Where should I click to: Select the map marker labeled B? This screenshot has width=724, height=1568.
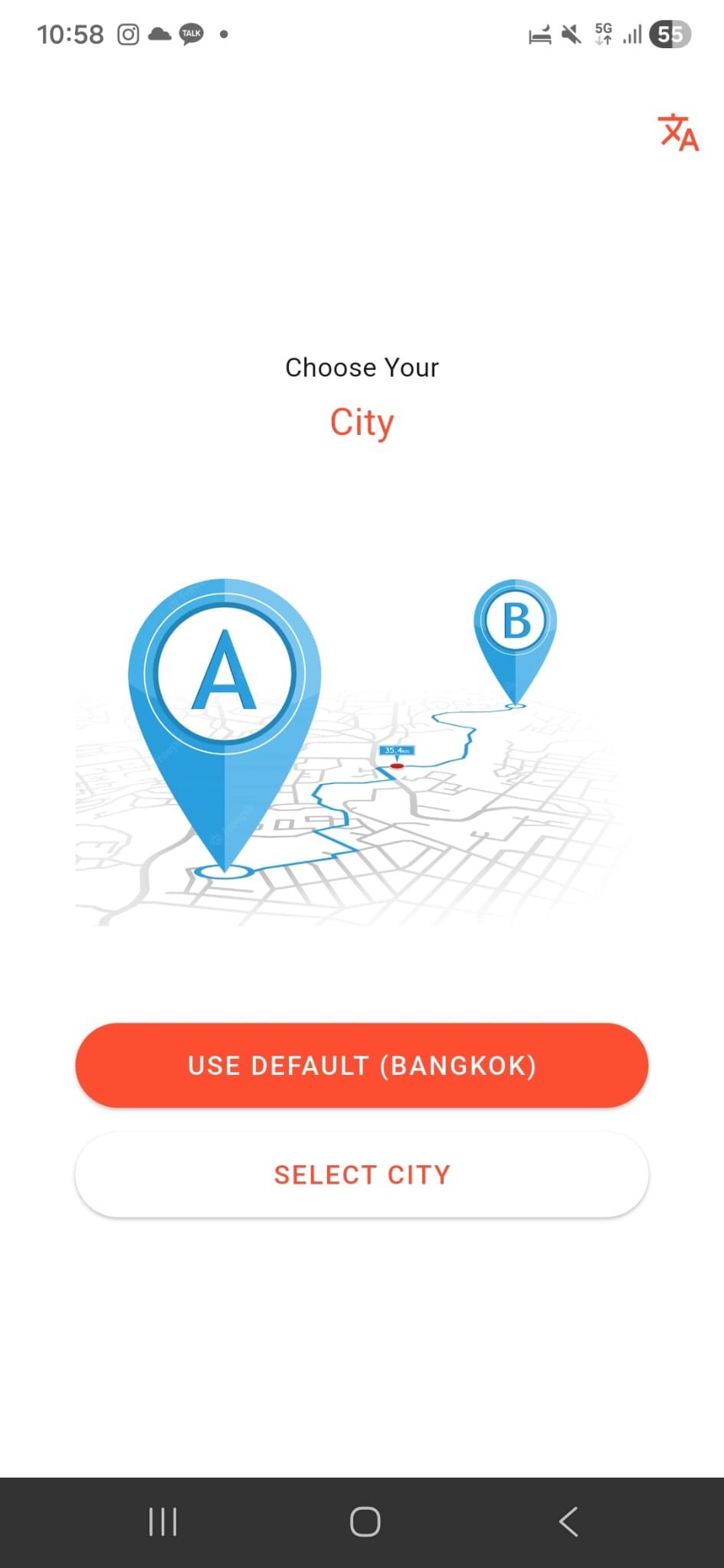point(515,622)
